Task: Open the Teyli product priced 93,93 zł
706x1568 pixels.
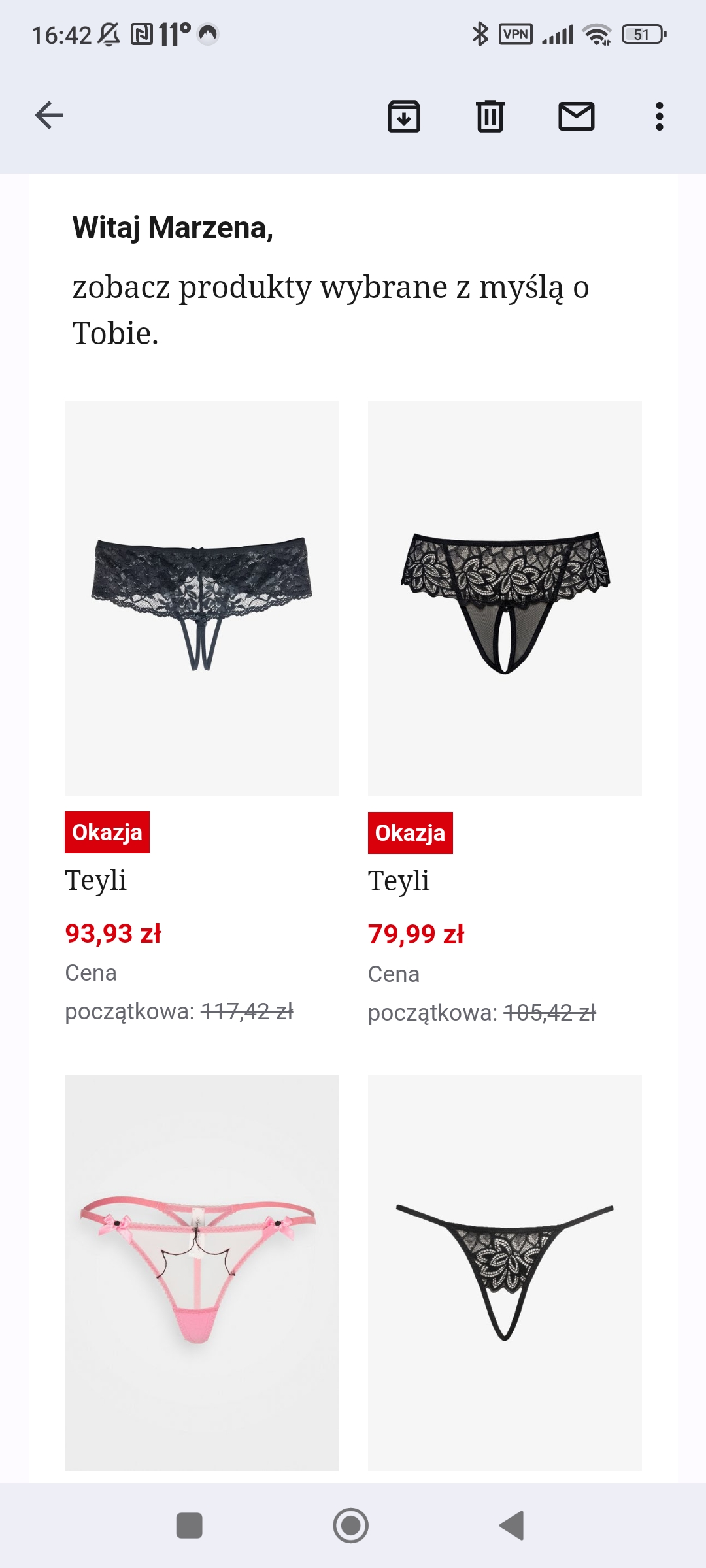Action: [201, 598]
